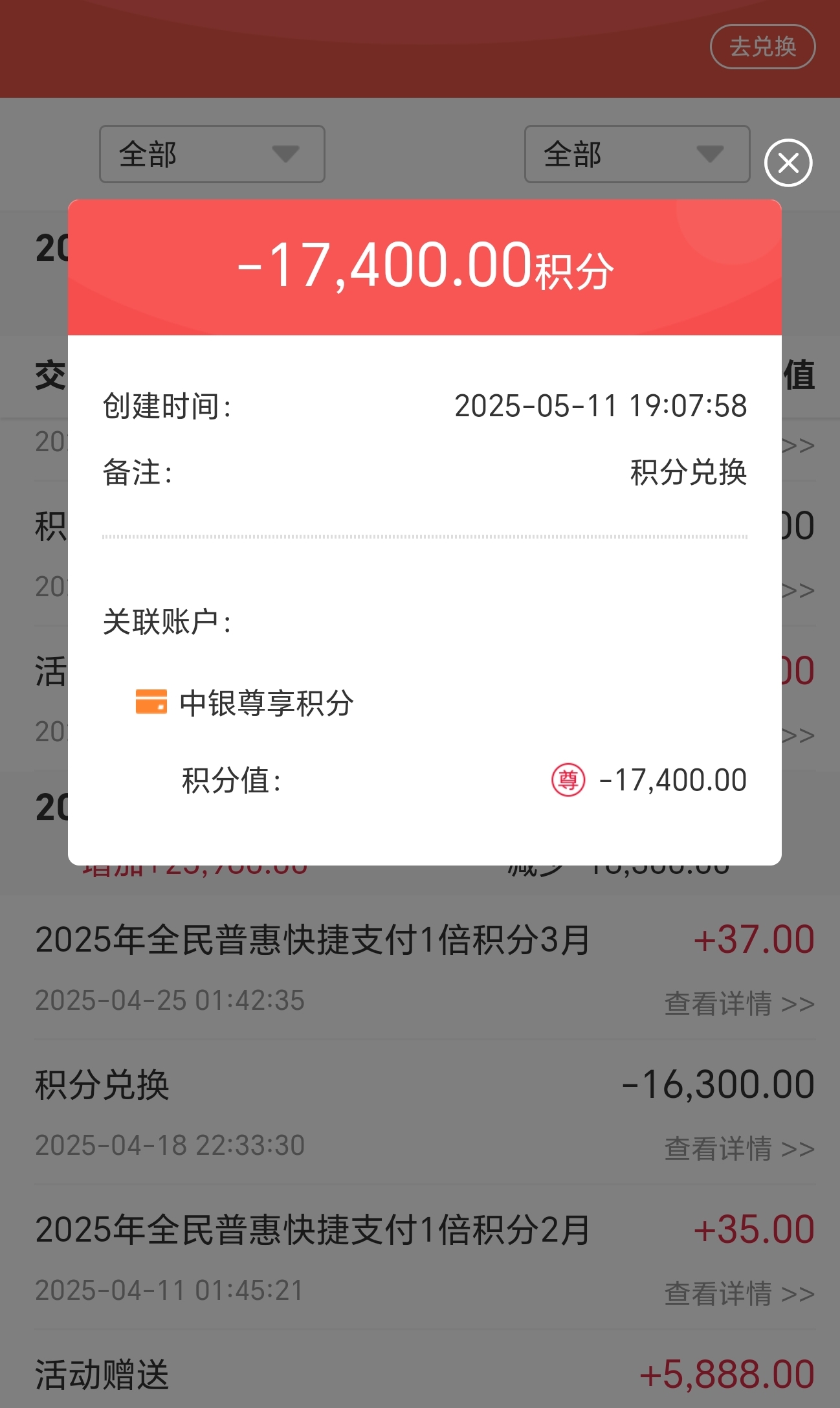Click the circular X icon to dismiss the popup

(x=787, y=164)
